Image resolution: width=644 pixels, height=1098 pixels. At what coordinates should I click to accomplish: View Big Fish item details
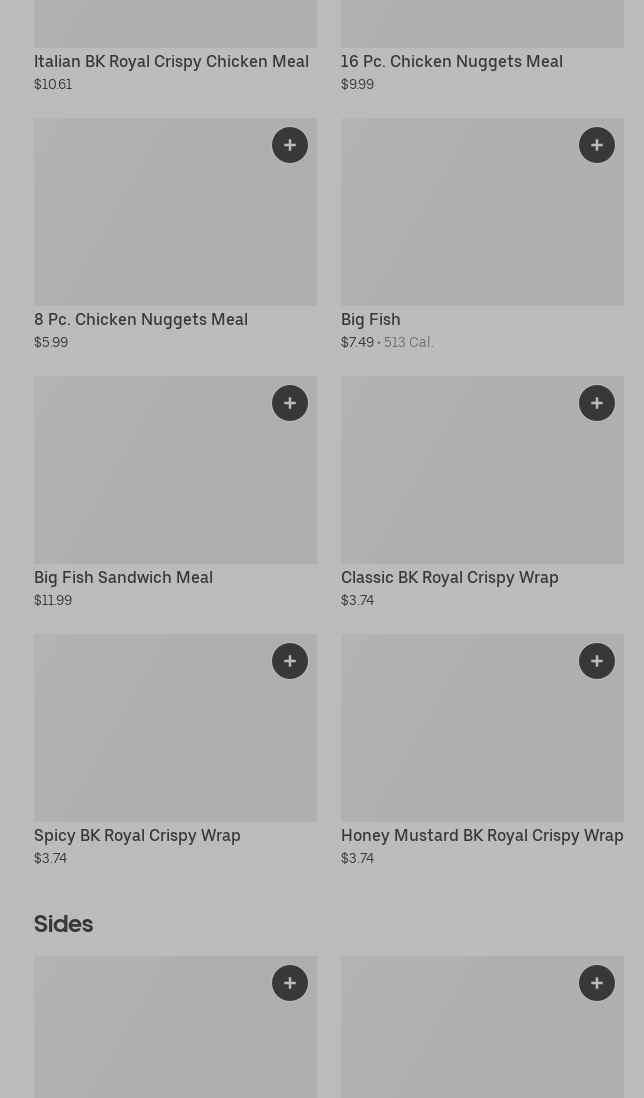(371, 319)
